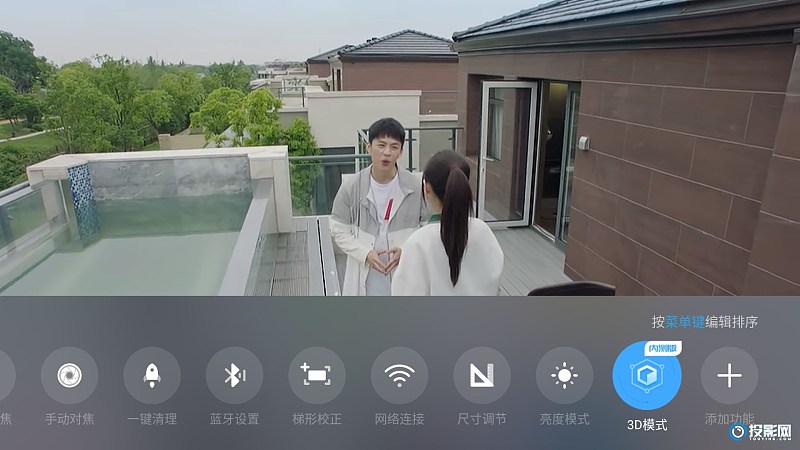Open 蓝牙设置 Bluetooth settings
This screenshot has height=450, width=800.
(x=234, y=376)
